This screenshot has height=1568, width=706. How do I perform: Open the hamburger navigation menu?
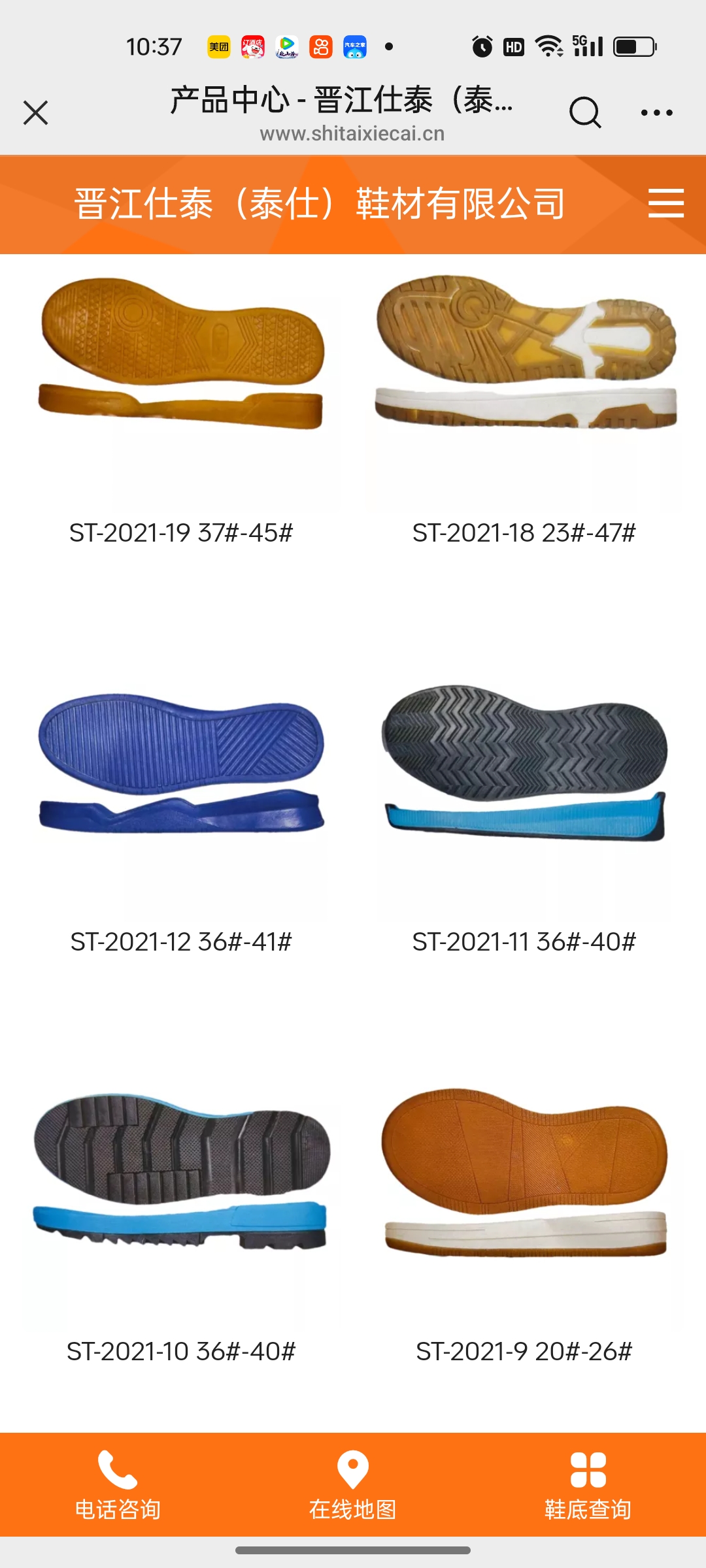tap(665, 203)
